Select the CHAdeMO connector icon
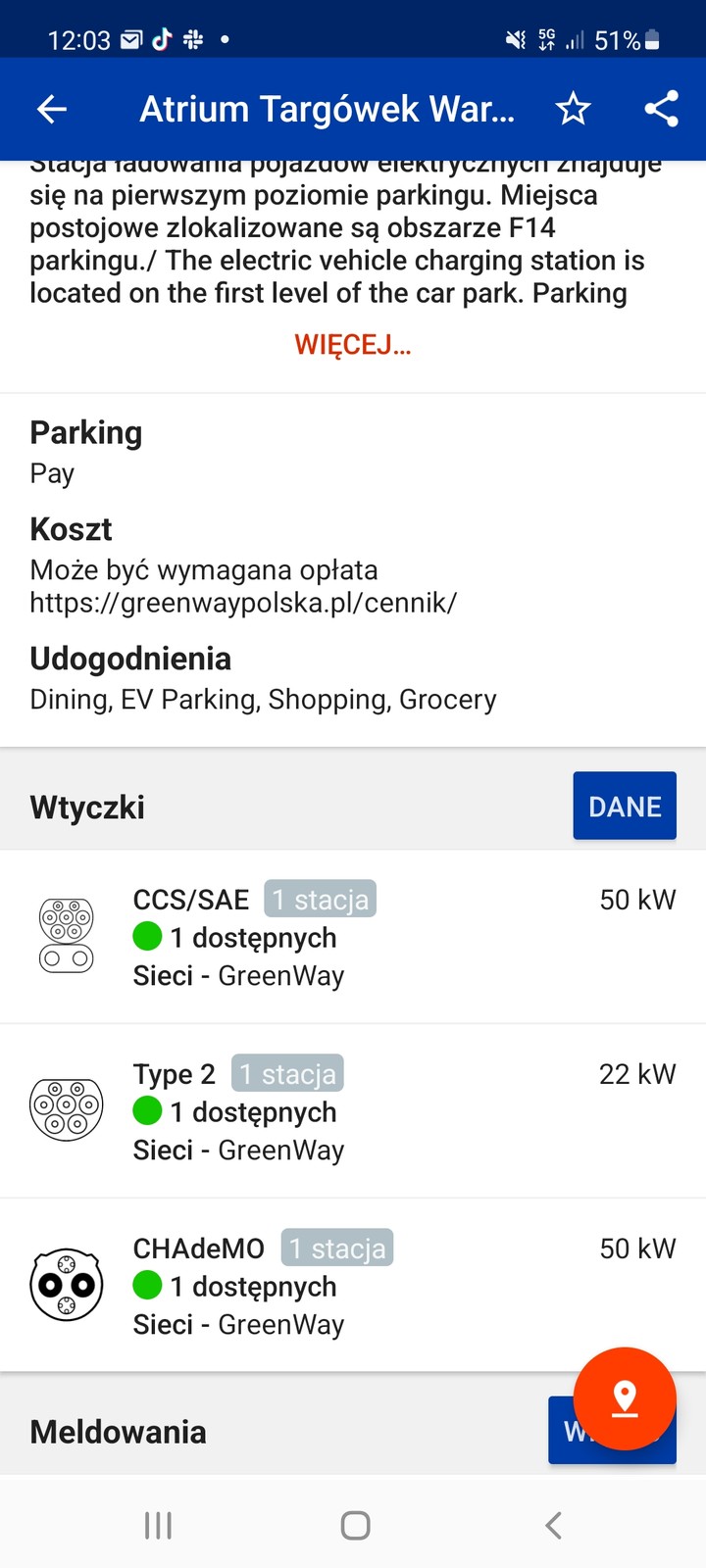The width and height of the screenshot is (706, 1568). tap(66, 1285)
